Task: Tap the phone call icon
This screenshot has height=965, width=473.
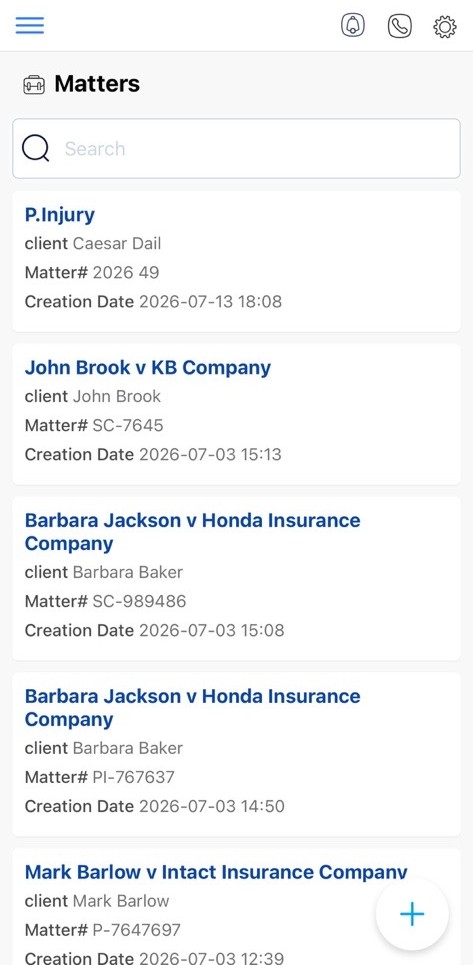Action: [x=400, y=26]
